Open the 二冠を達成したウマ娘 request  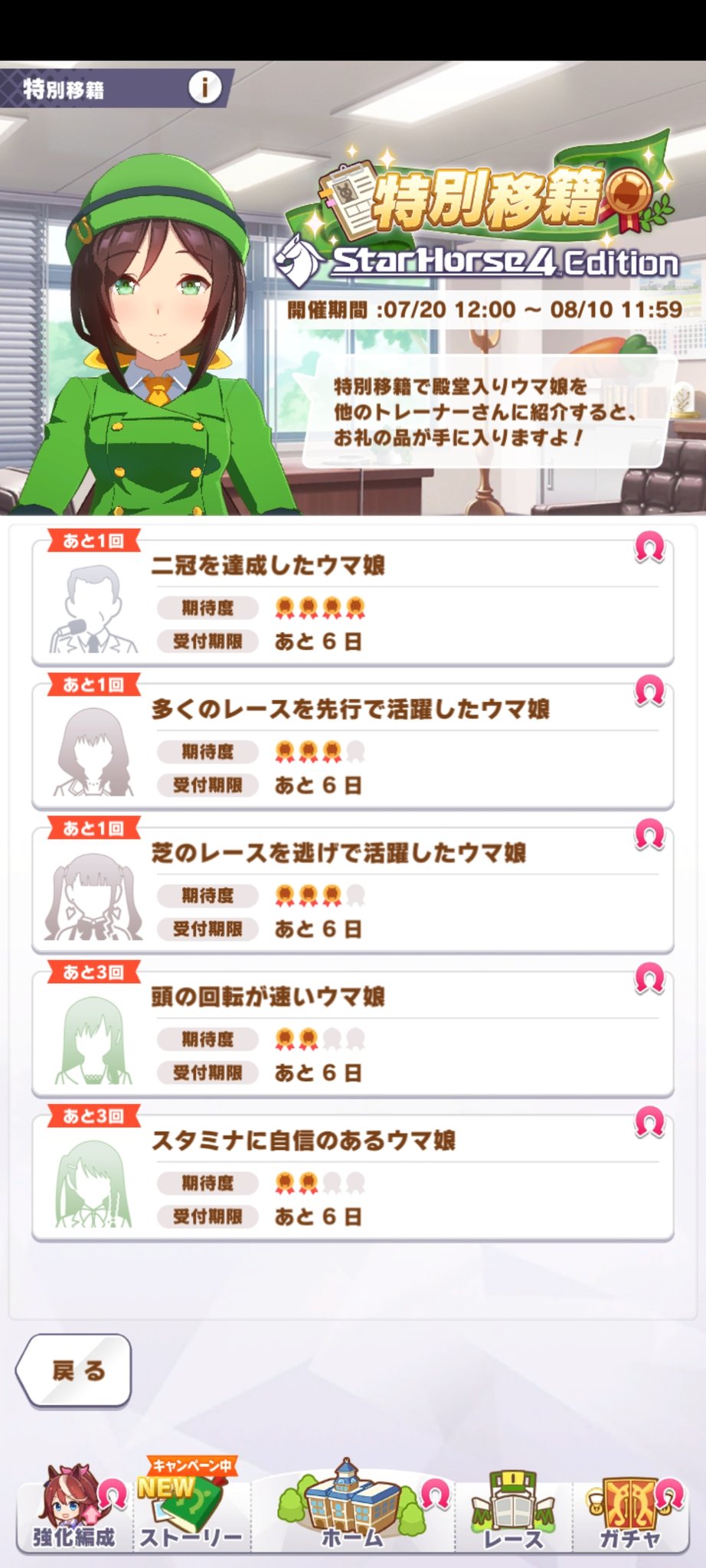click(352, 603)
